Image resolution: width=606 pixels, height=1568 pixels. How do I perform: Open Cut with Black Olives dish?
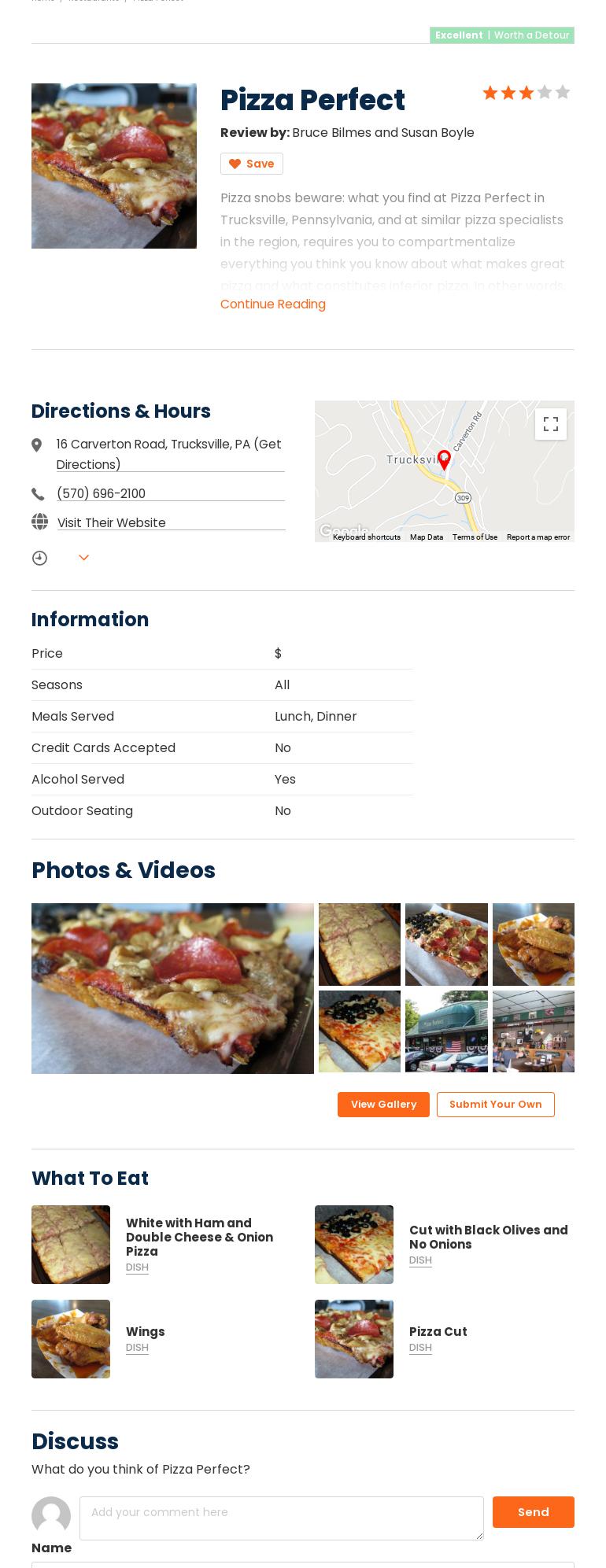488,1237
